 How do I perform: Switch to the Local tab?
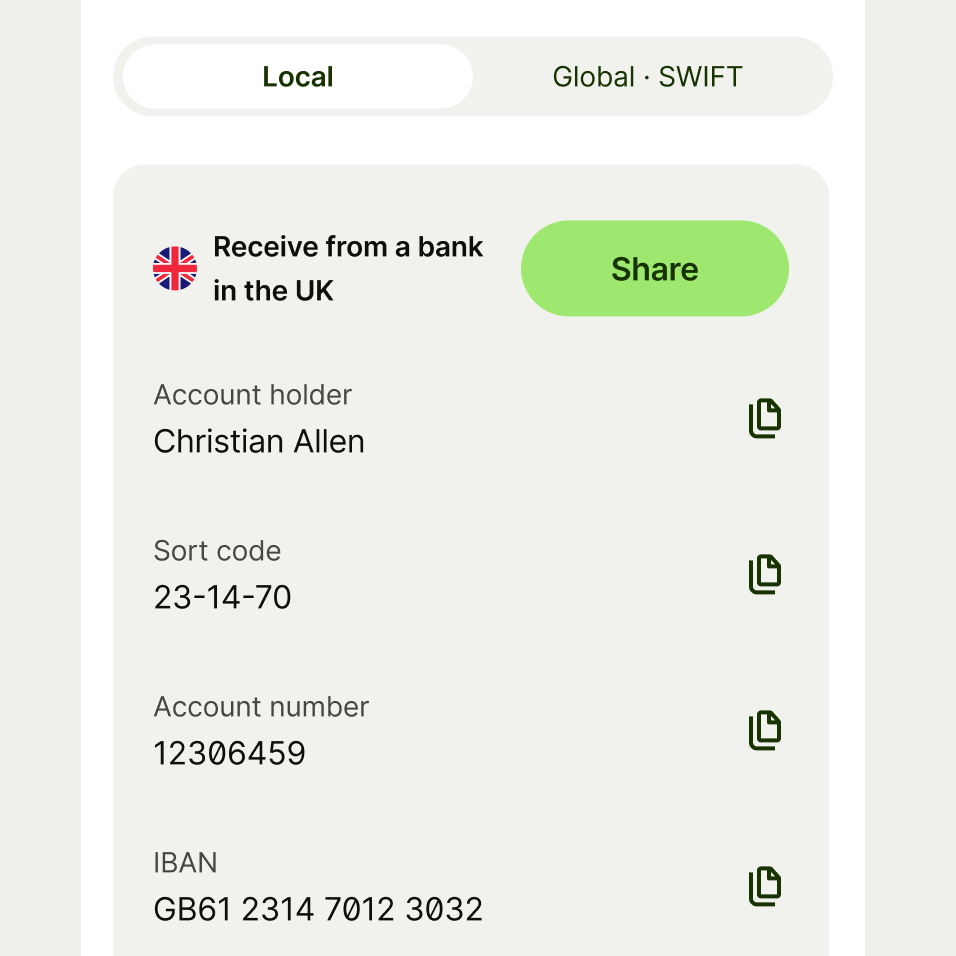298,77
